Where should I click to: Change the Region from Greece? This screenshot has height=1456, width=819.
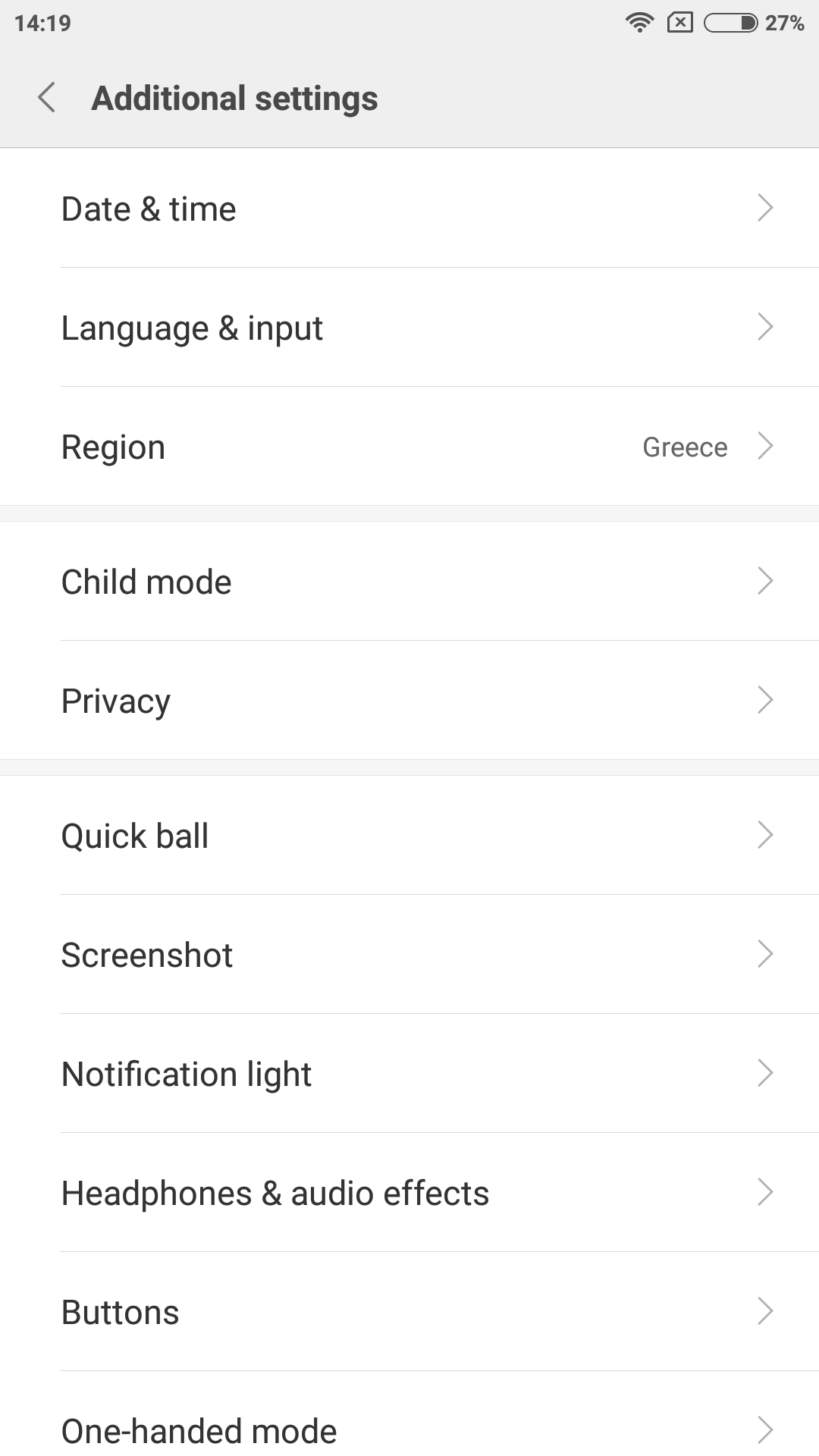coord(409,446)
